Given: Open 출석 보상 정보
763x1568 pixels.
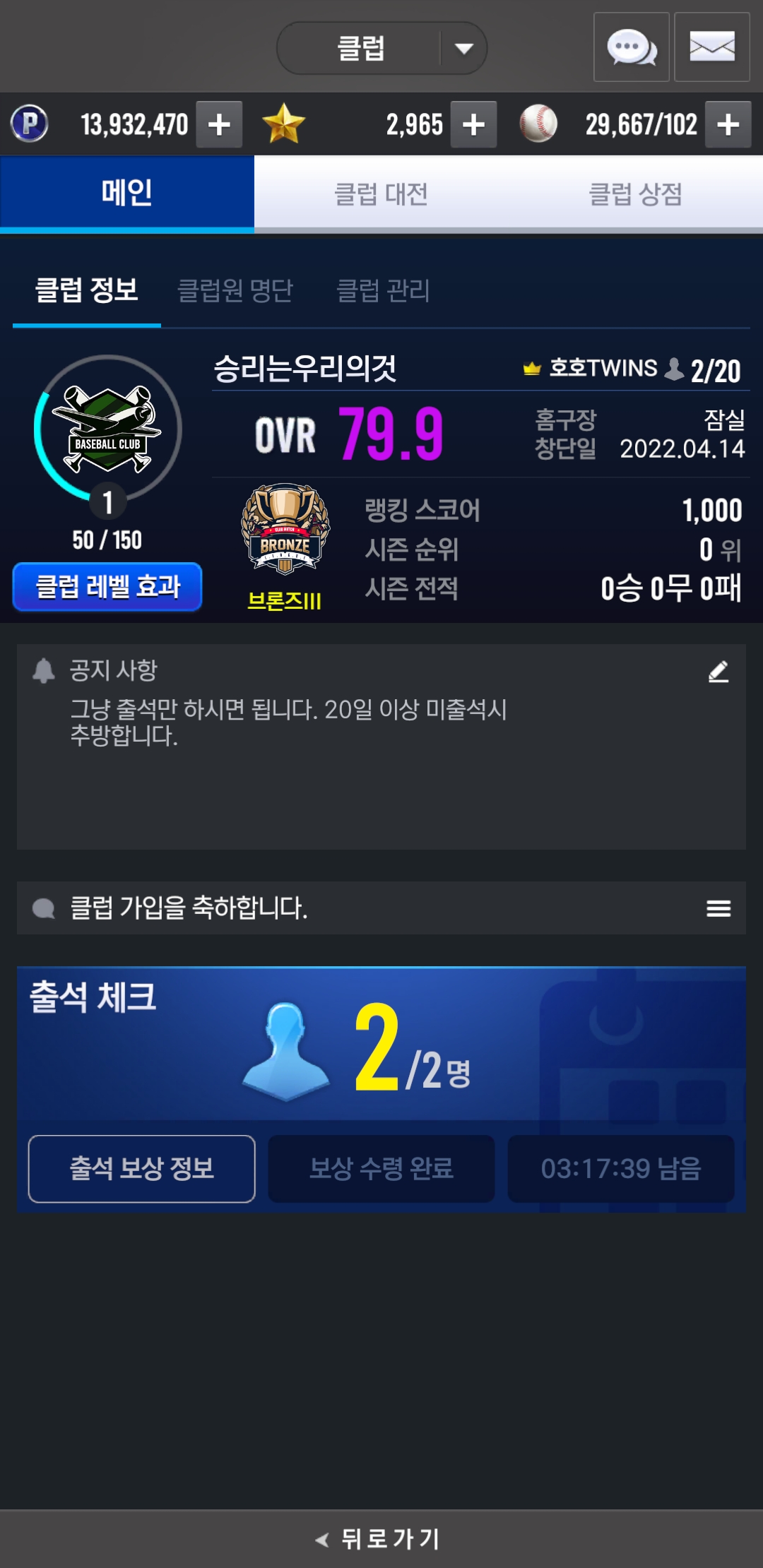Looking at the screenshot, I should click(141, 1168).
